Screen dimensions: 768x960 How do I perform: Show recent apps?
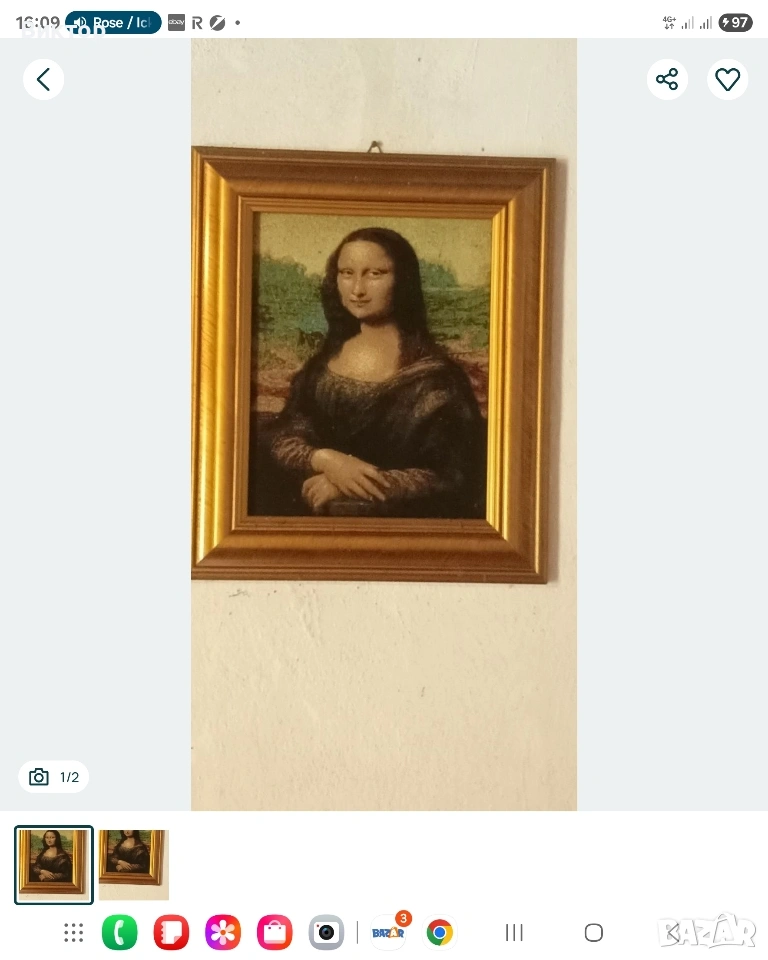point(514,932)
